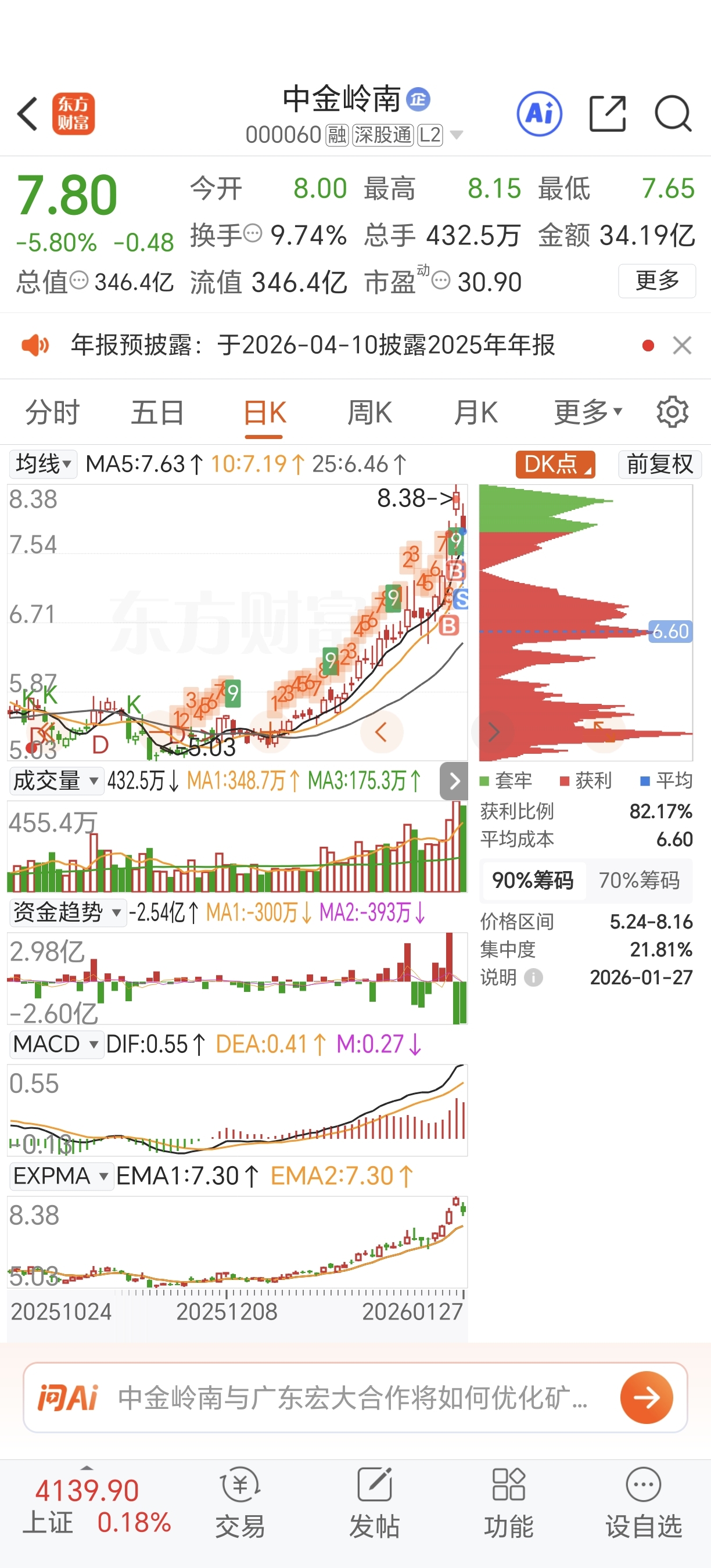The image size is (711, 1568).
Task: Open chart settings gear
Action: click(672, 413)
